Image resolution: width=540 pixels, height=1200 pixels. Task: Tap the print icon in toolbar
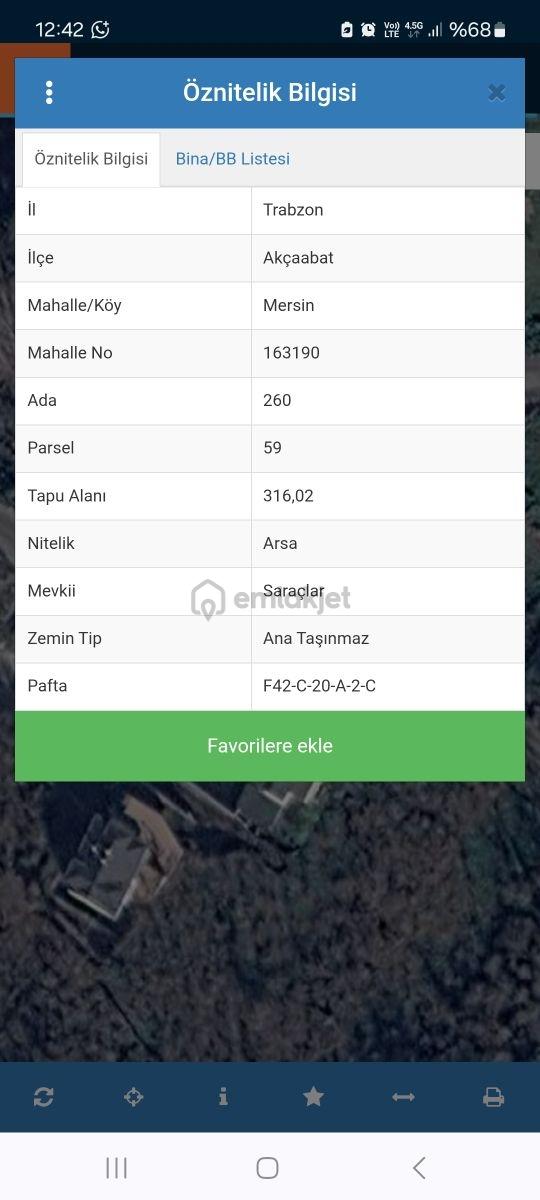493,1097
